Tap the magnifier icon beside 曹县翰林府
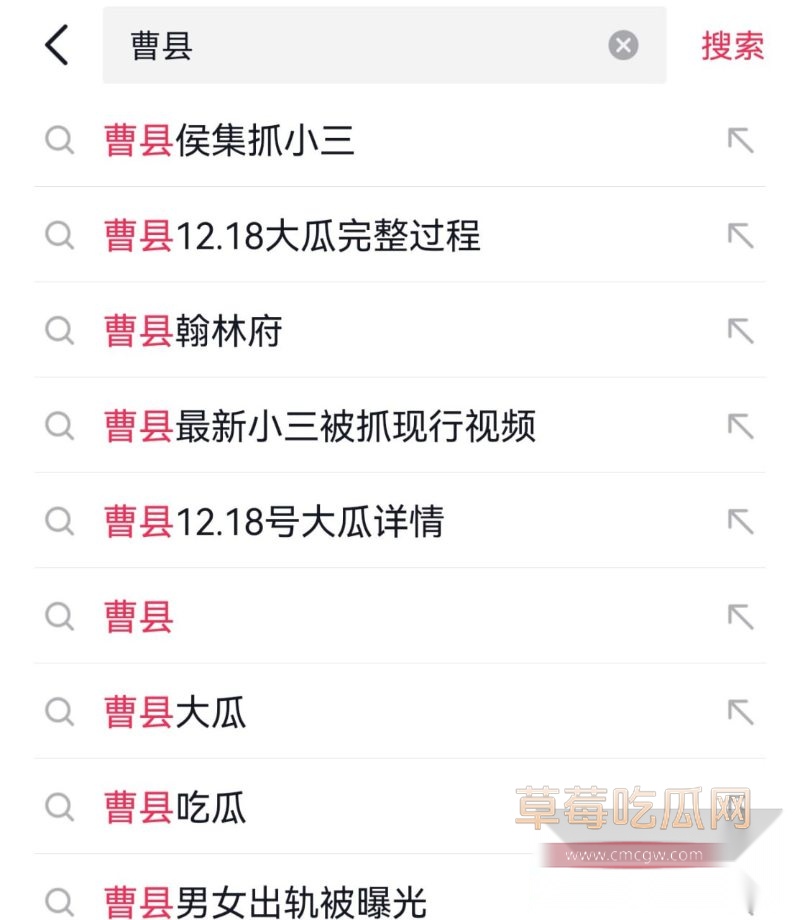Screen dimensions: 800x920 point(60,331)
